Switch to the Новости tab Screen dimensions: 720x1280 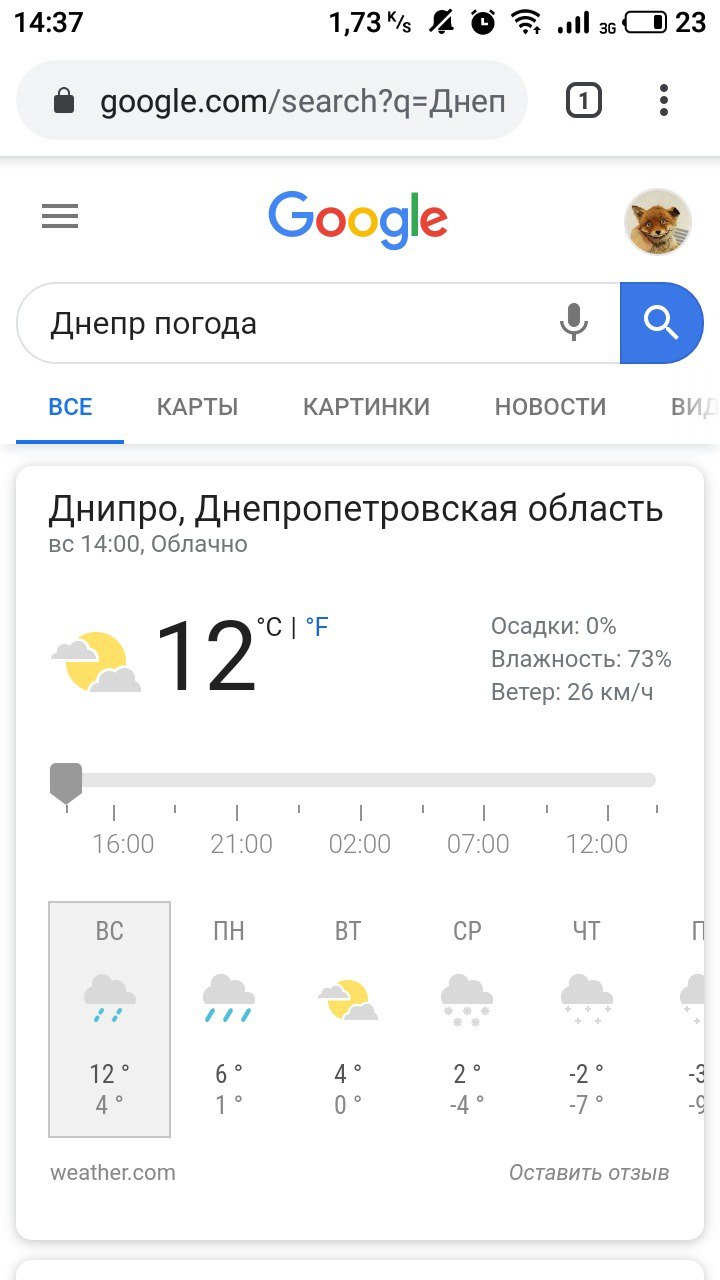550,407
